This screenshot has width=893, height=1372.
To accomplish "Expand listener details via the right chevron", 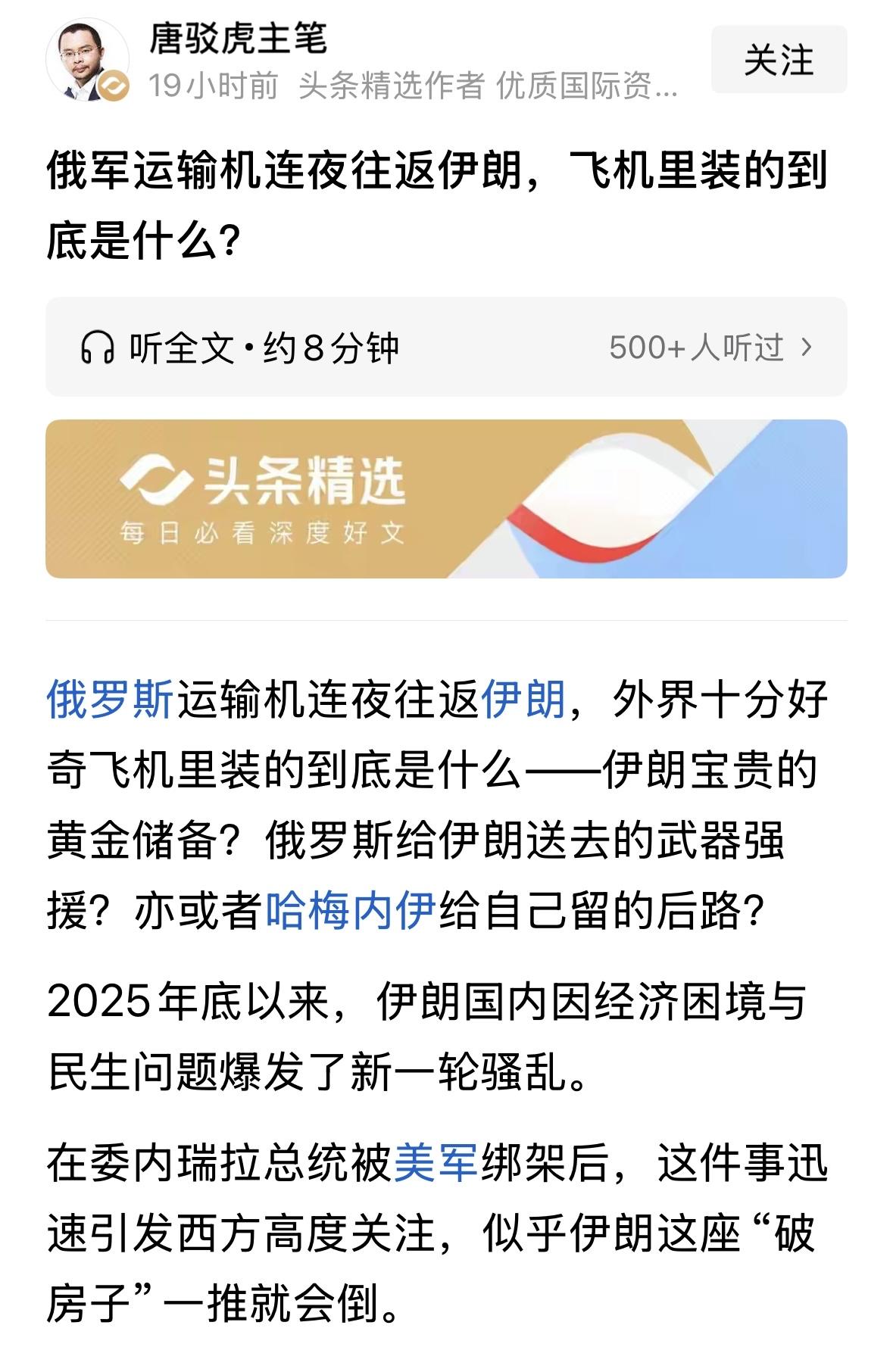I will (805, 348).
